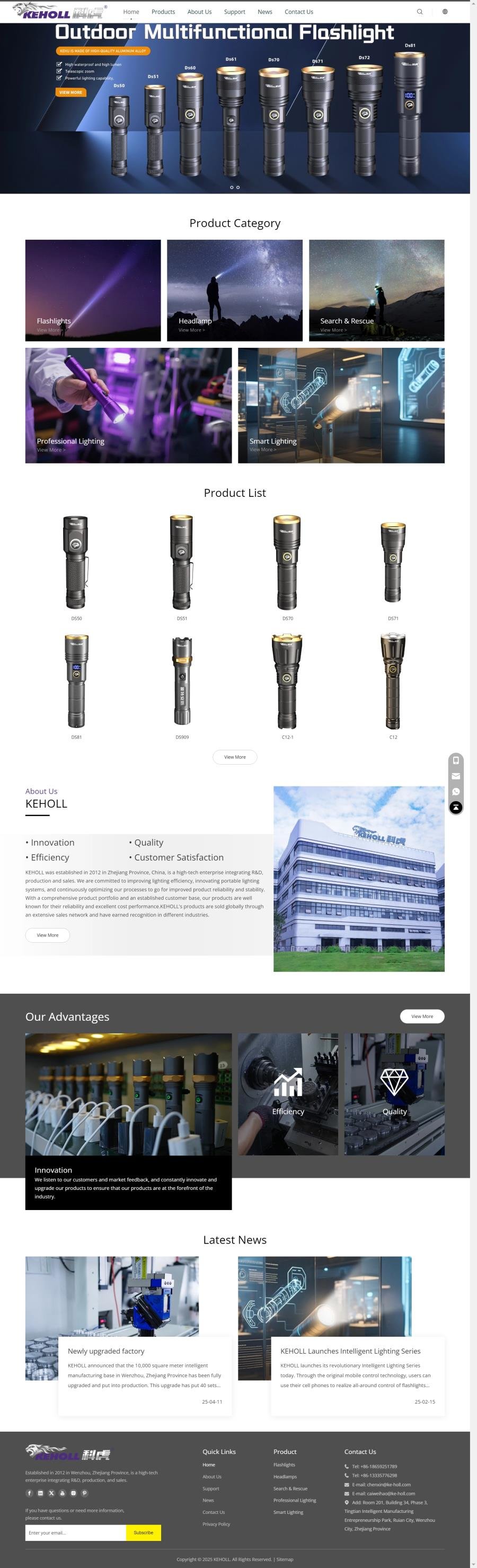This screenshot has width=477, height=1568.
Task: Tap the orange VIEW MORE banner button
Action: 70,92
